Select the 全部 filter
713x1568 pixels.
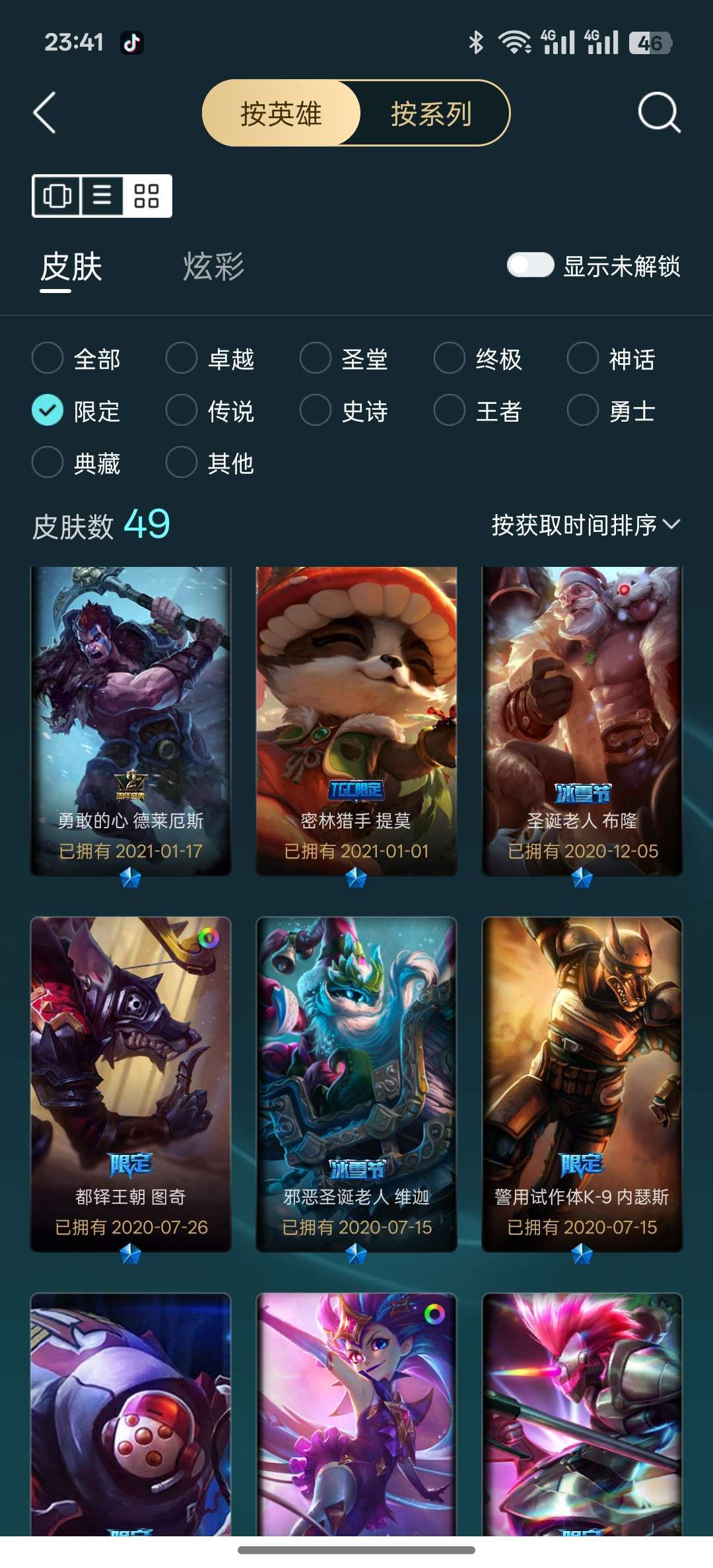click(x=77, y=358)
